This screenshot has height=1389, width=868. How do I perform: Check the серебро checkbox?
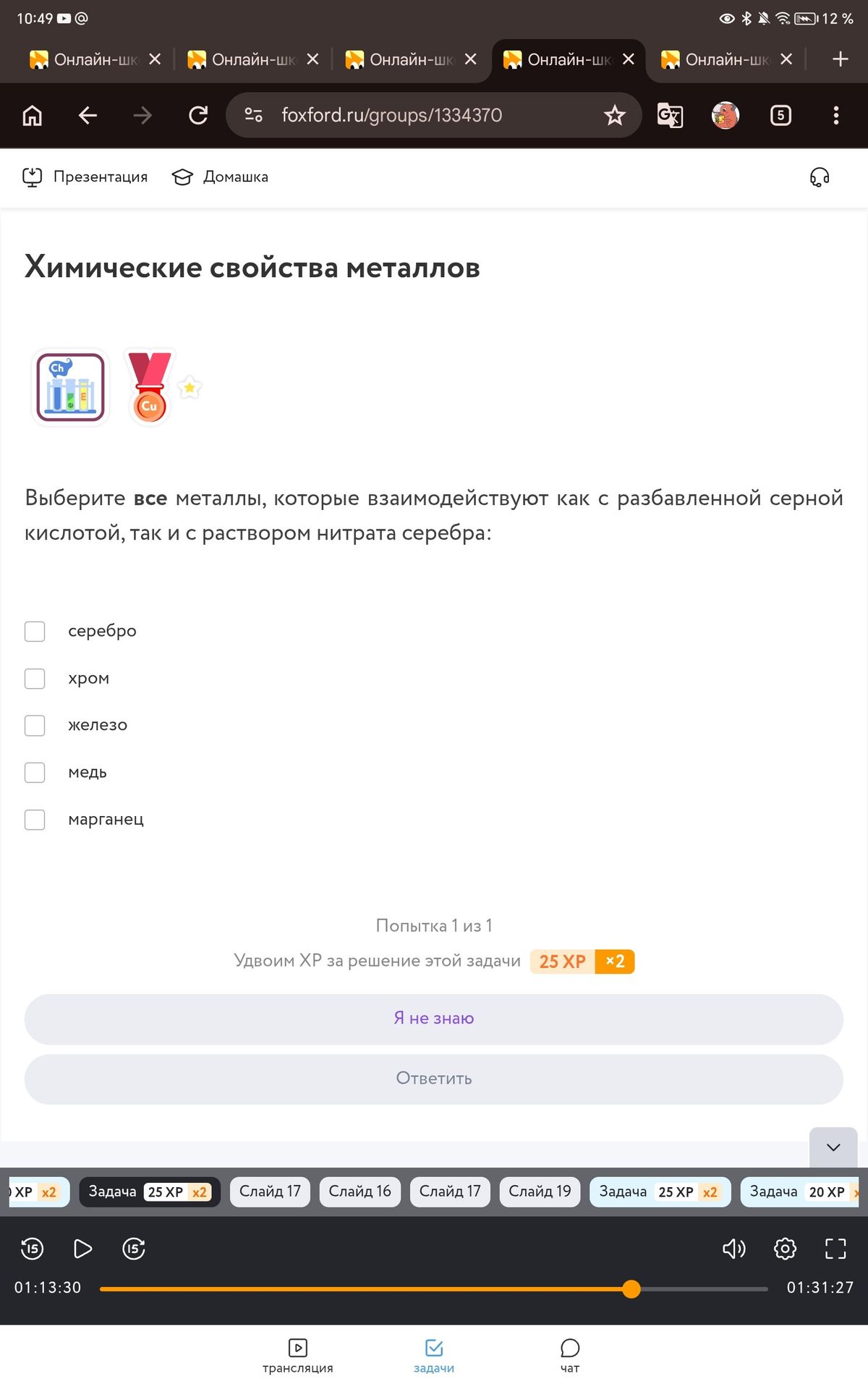pos(35,631)
